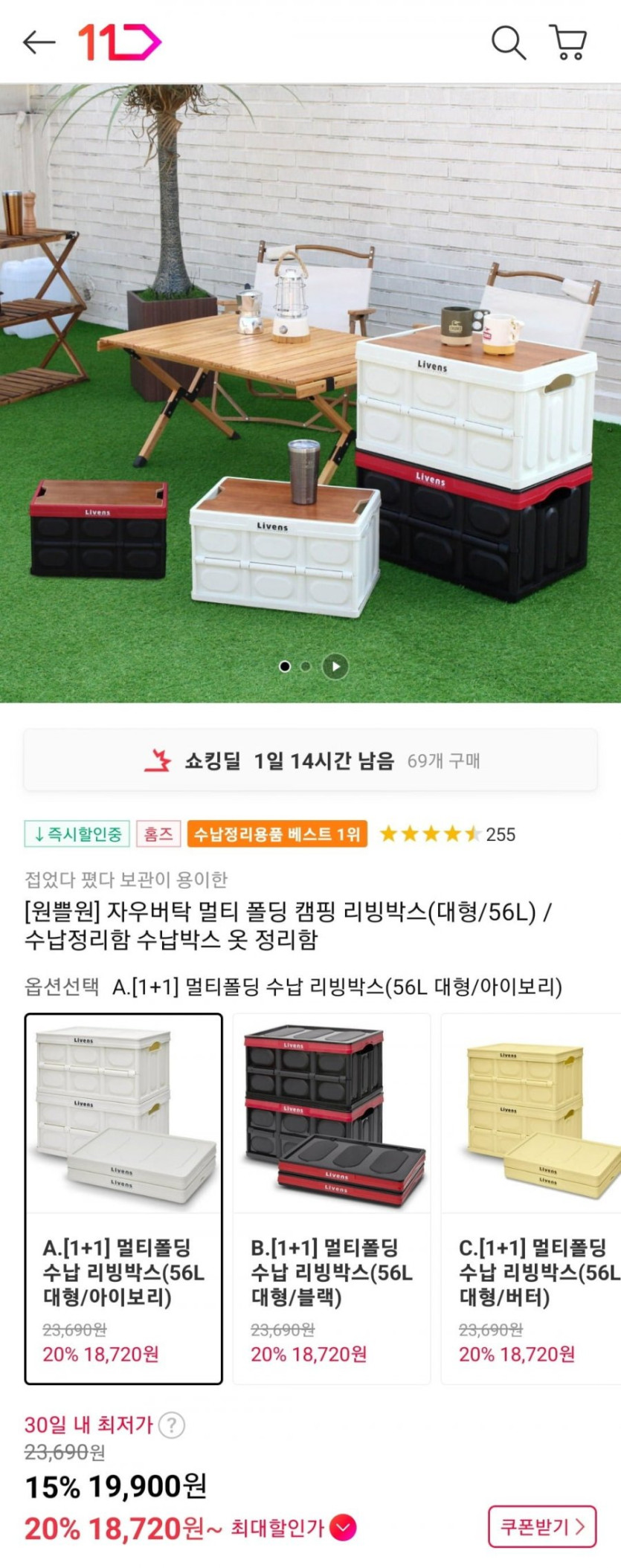Open 수납정리용품 베스트 1위 ranking badge
Viewport: 621px width, 1568px height.
point(277,834)
